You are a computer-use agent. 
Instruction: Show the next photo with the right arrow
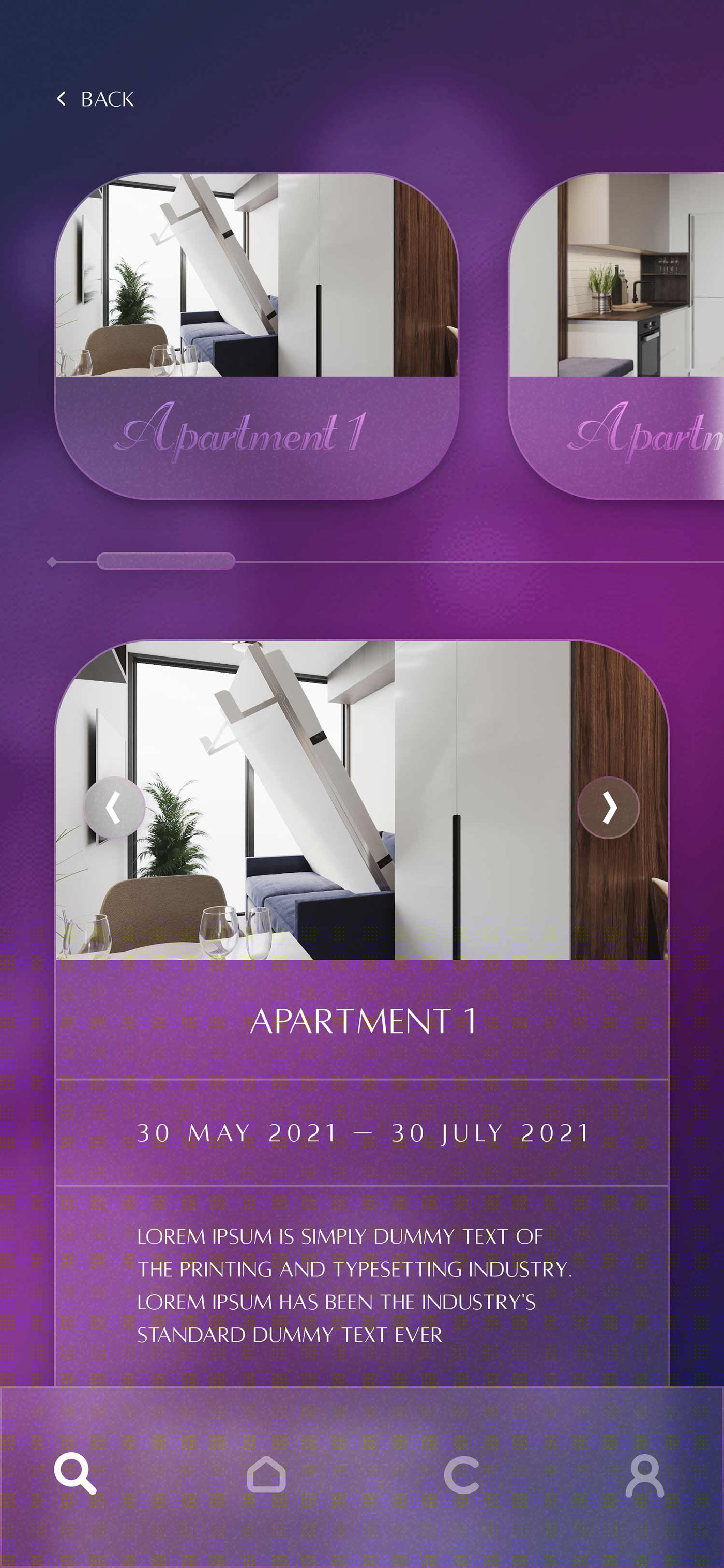tap(608, 807)
